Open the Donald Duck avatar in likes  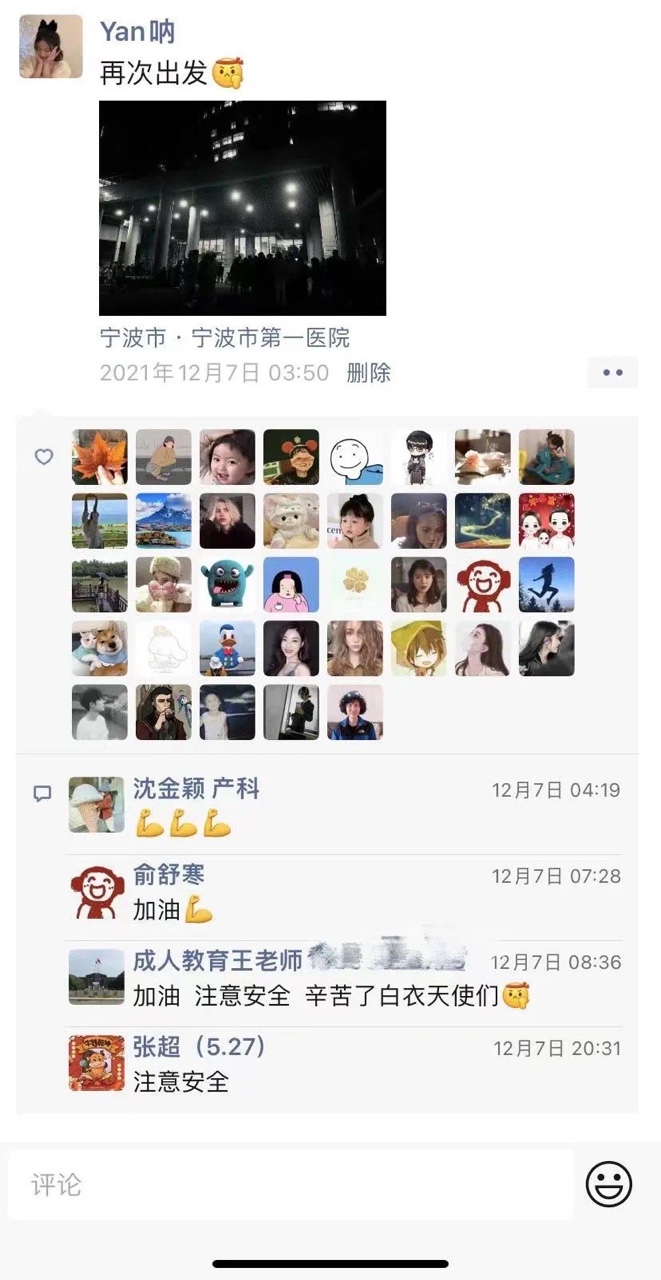[227, 648]
